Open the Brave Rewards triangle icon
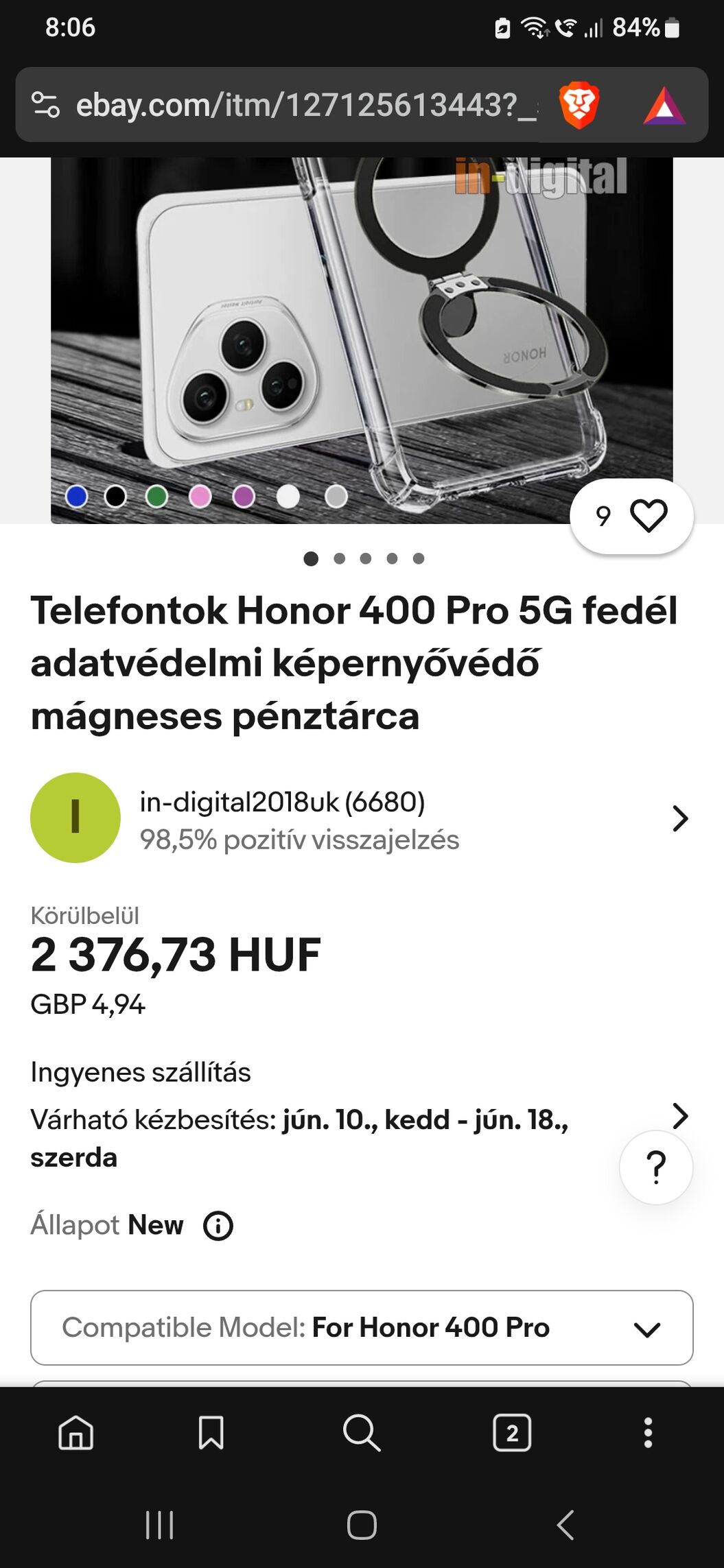 click(x=664, y=106)
